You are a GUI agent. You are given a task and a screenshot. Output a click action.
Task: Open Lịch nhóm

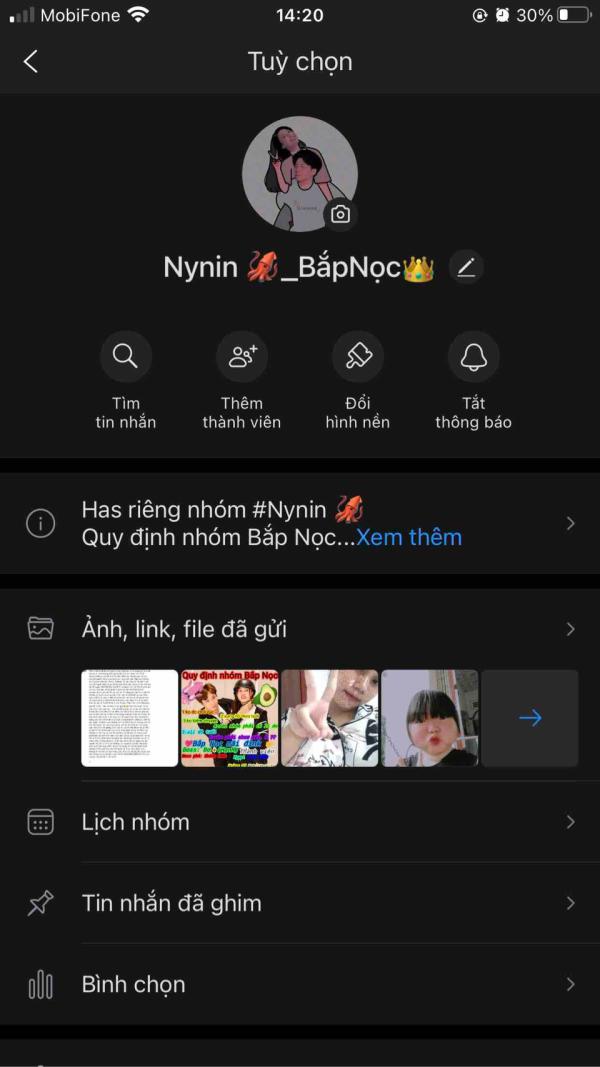(300, 822)
